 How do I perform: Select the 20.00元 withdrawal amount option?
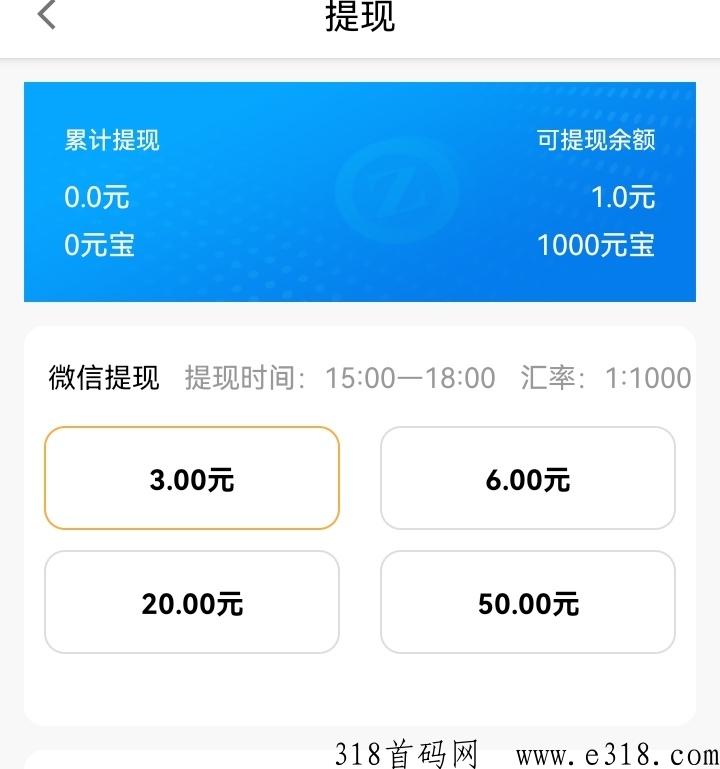tap(191, 602)
